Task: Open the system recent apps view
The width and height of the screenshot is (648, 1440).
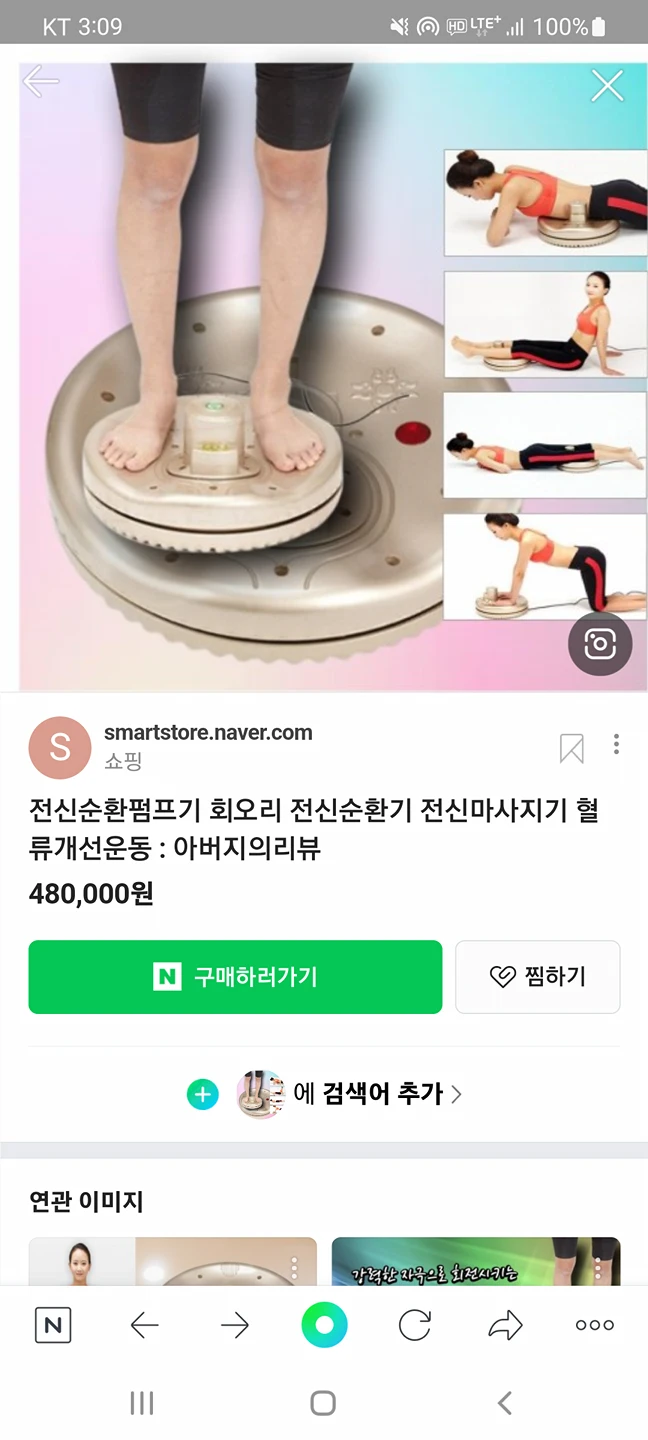Action: (x=142, y=1403)
